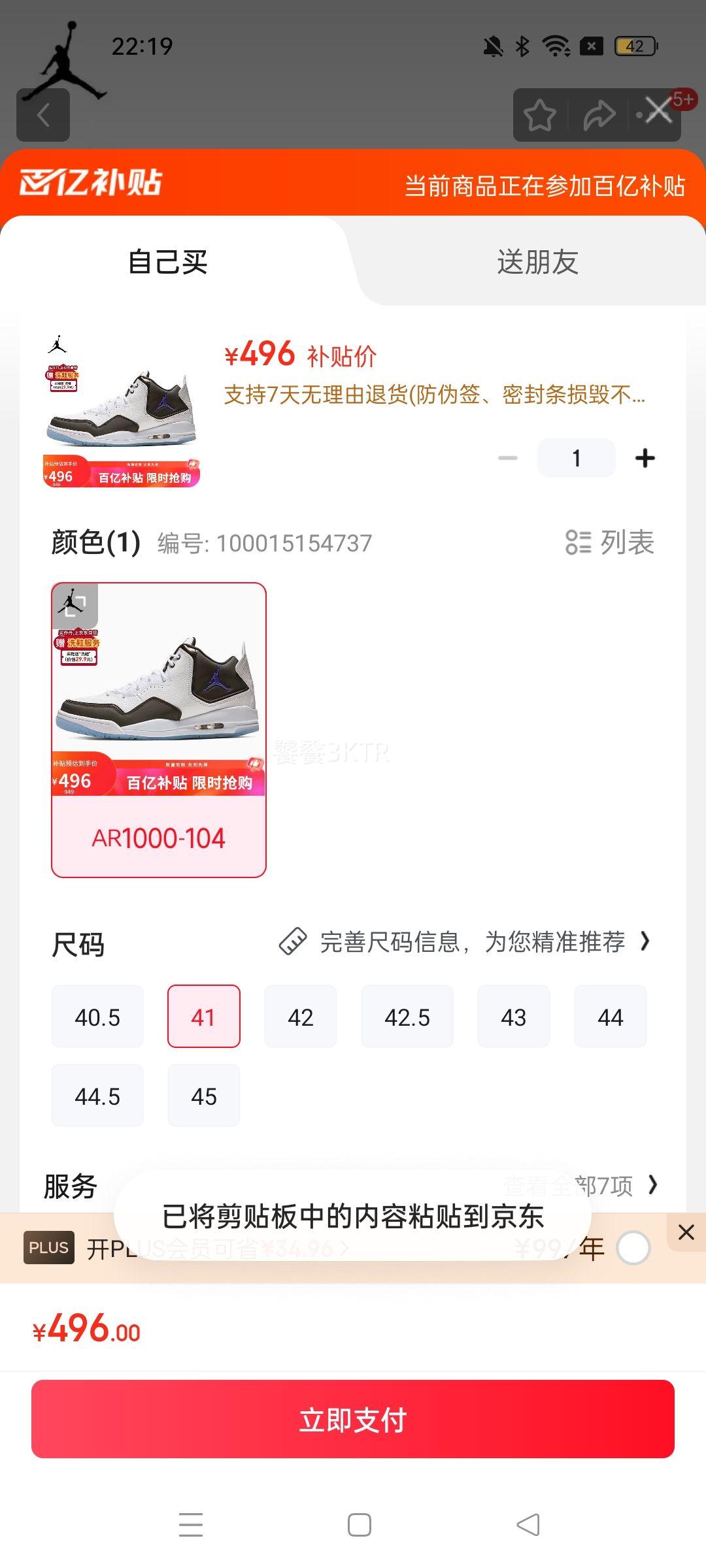706x1568 pixels.
Task: View all 7 service items
Action: (x=580, y=1185)
